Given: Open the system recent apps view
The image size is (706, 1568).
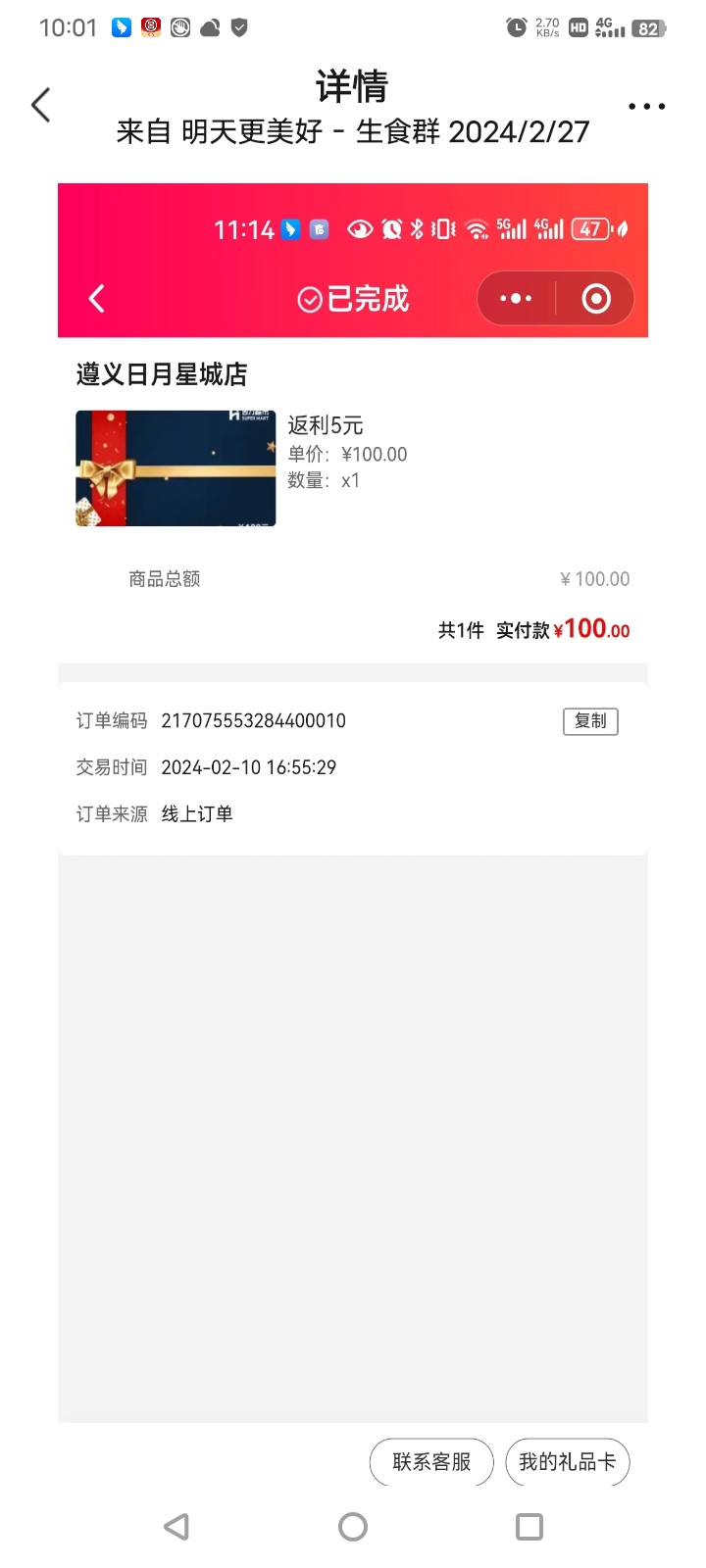Looking at the screenshot, I should [529, 1526].
